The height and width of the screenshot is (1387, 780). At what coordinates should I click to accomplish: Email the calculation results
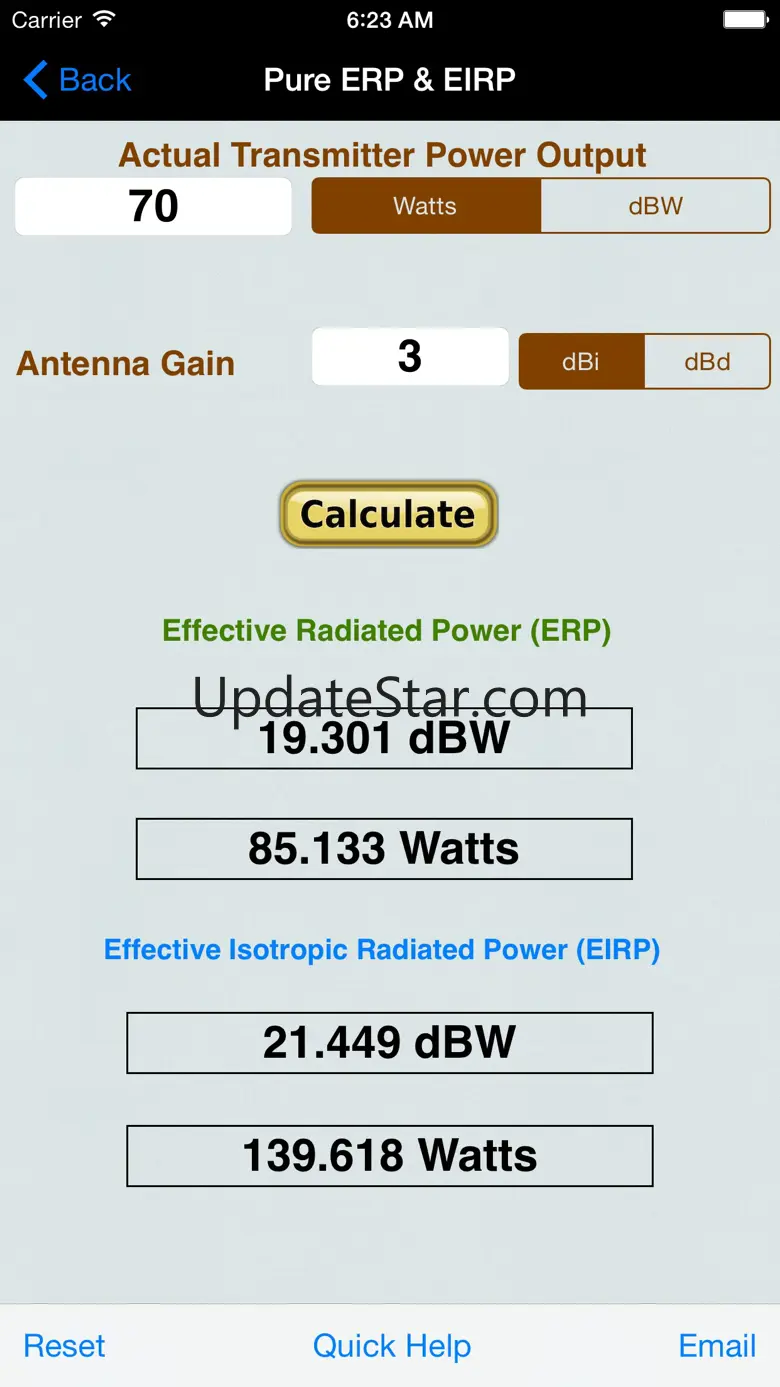[717, 1346]
